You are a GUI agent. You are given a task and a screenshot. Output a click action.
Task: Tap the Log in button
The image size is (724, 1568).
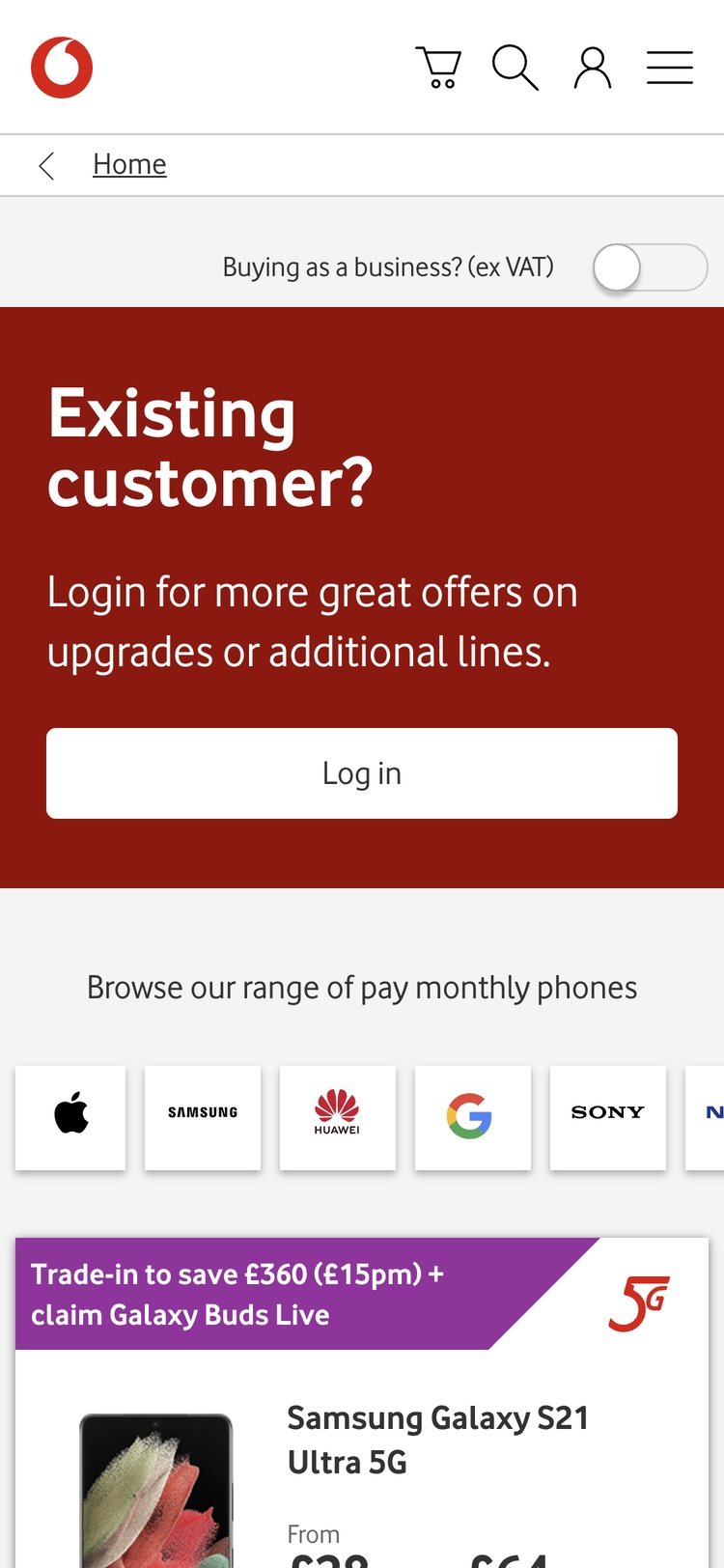pos(362,773)
